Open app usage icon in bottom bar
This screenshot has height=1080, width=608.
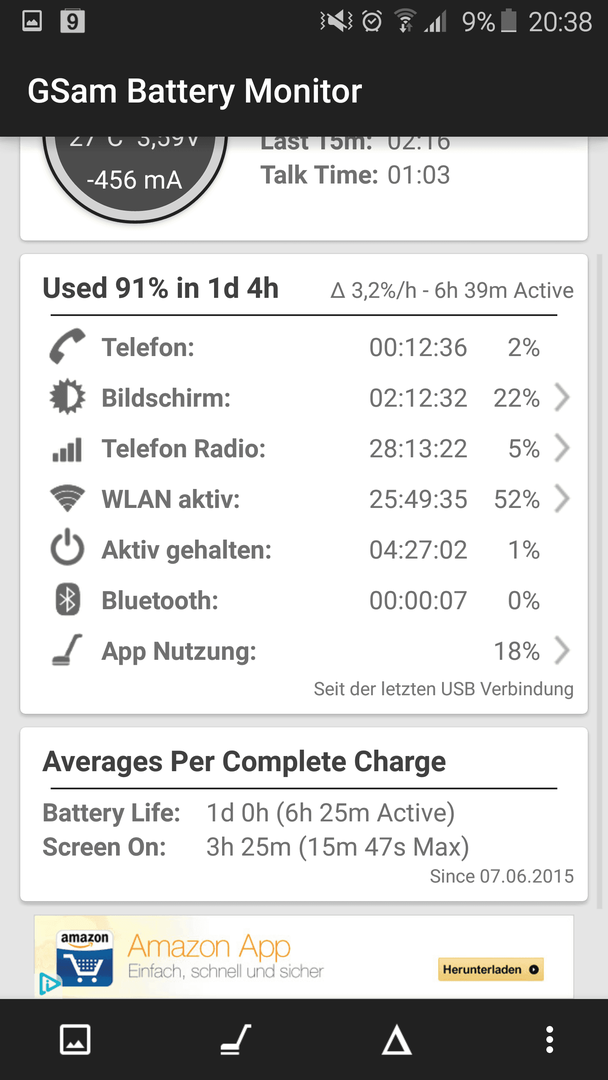coord(236,1039)
